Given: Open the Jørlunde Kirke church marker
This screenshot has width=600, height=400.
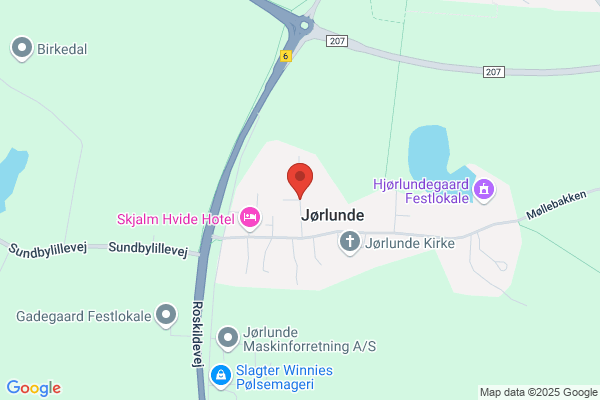Looking at the screenshot, I should point(350,243).
